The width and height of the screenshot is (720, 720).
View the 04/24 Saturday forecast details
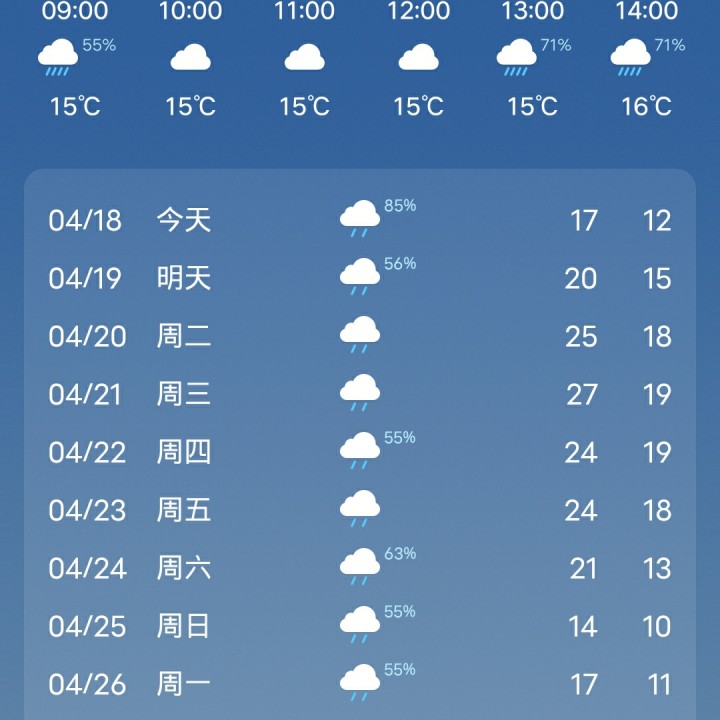[x=360, y=568]
